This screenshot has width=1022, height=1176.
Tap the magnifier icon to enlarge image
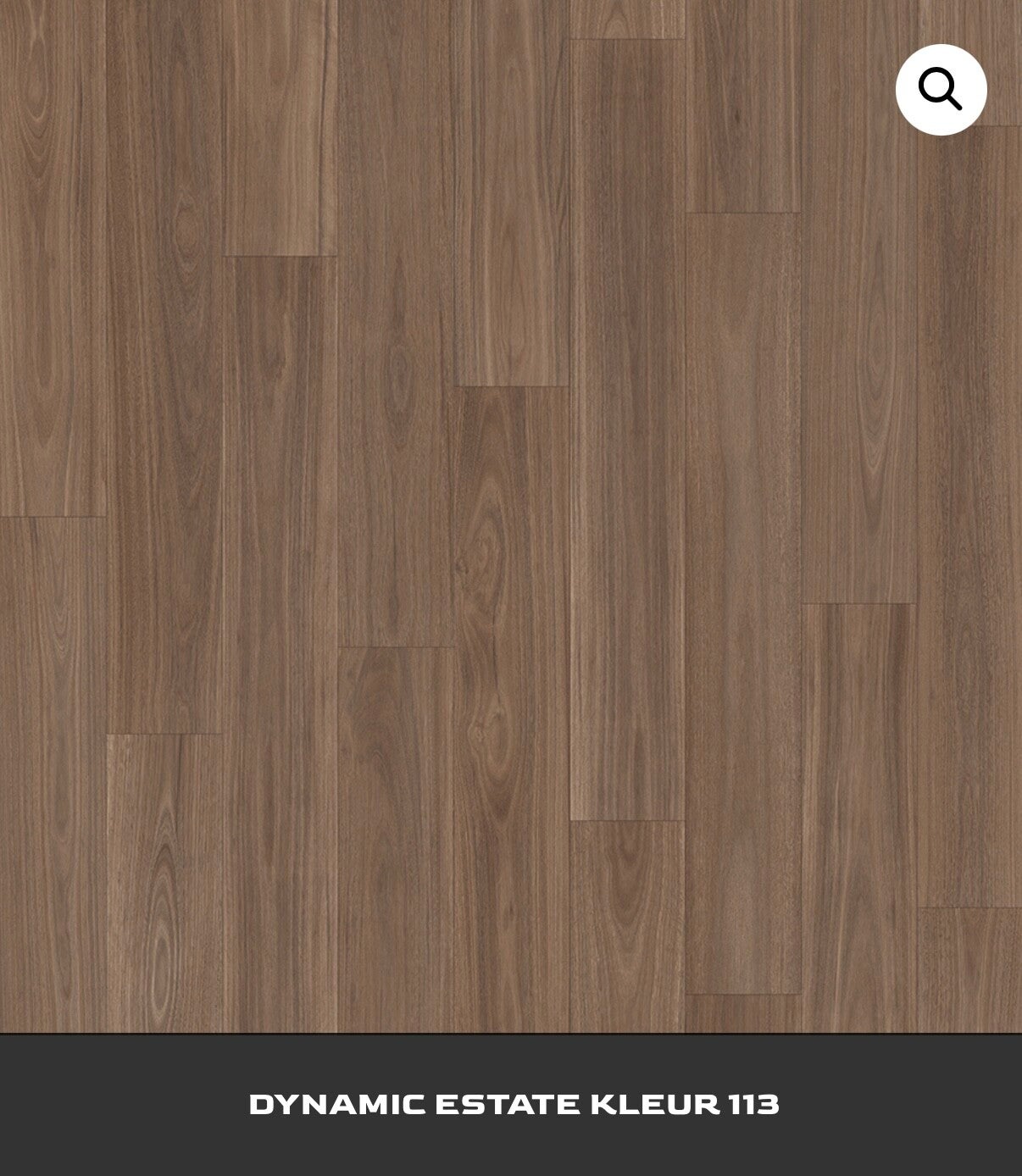[x=941, y=89]
